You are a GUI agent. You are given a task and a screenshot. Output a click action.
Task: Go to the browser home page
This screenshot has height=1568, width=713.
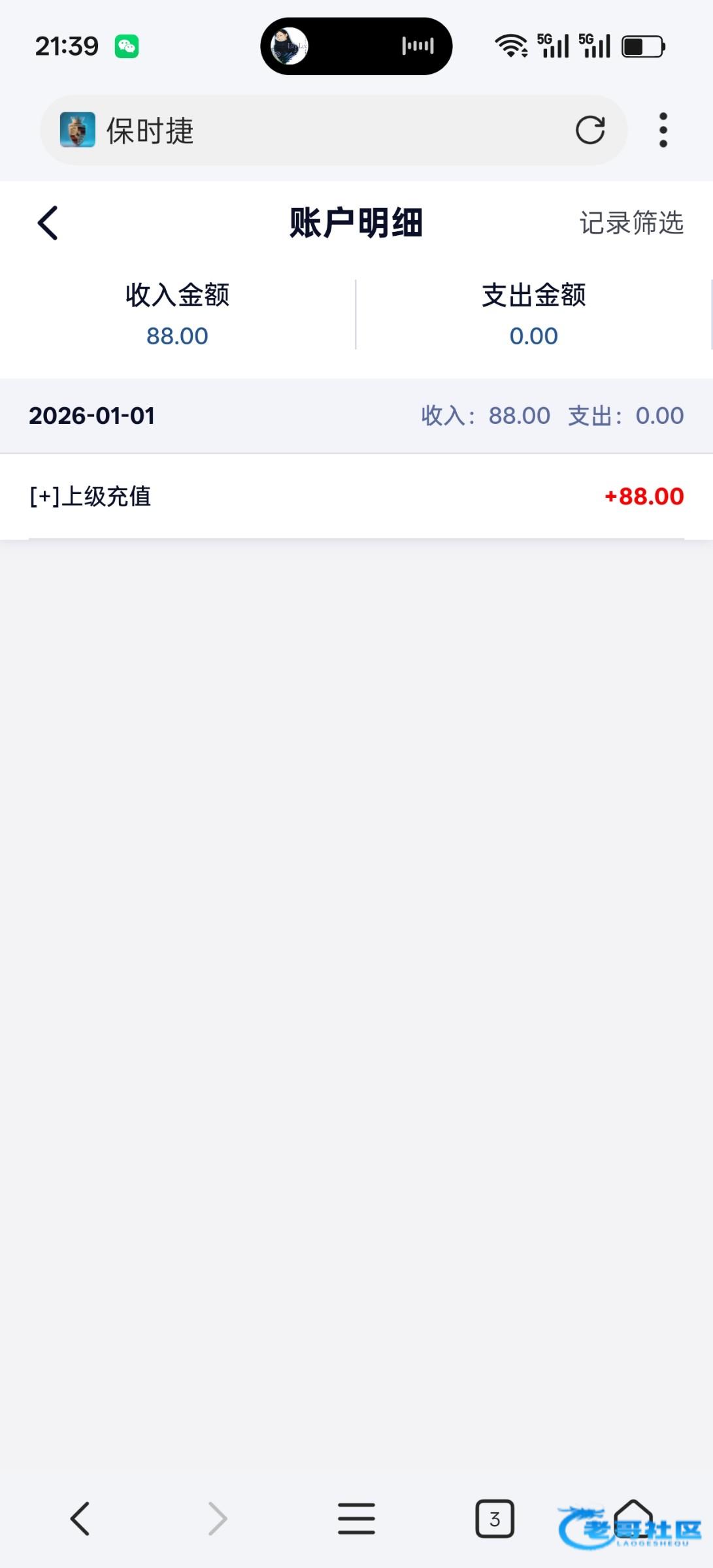(x=633, y=1517)
